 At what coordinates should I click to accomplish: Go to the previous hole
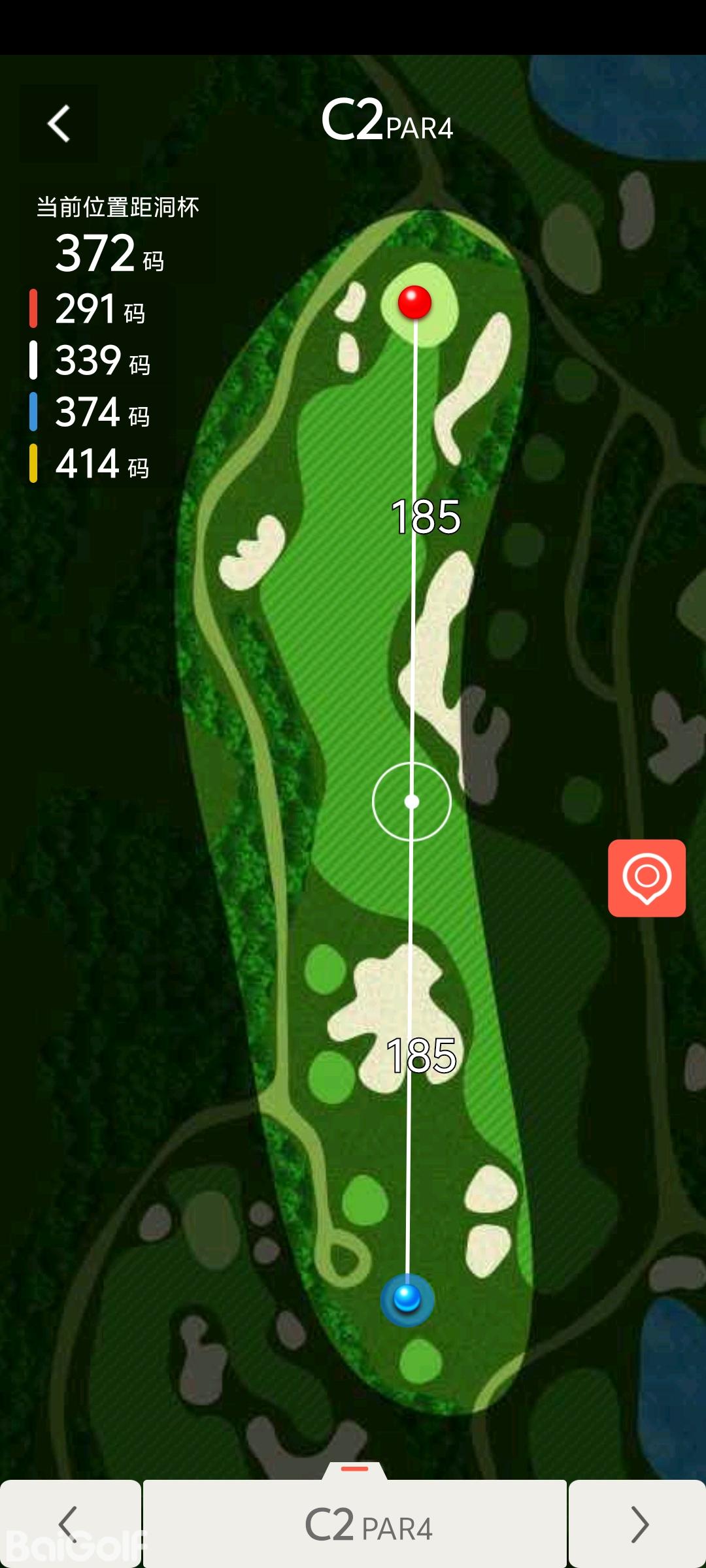coord(69,1524)
